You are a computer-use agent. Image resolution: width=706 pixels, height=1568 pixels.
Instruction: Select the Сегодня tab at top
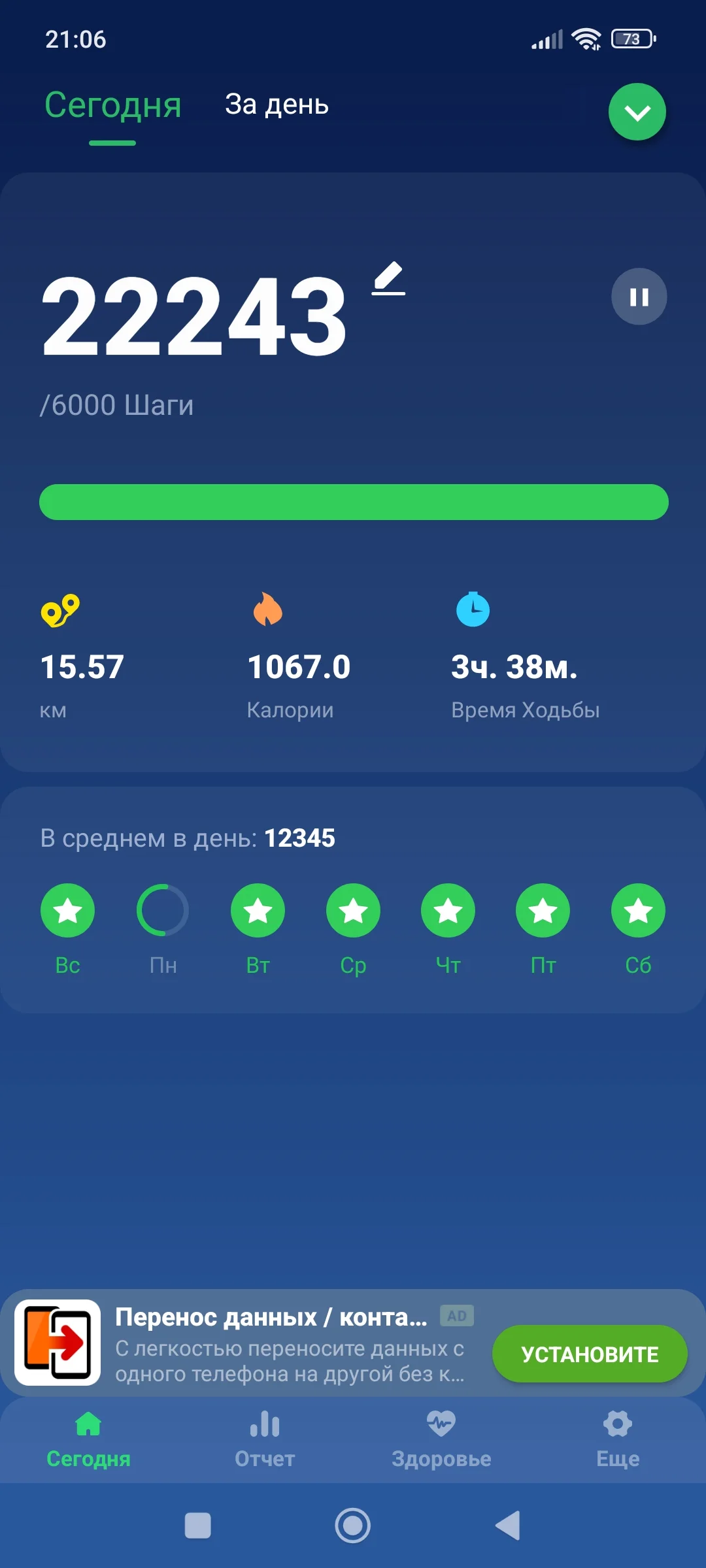click(113, 105)
